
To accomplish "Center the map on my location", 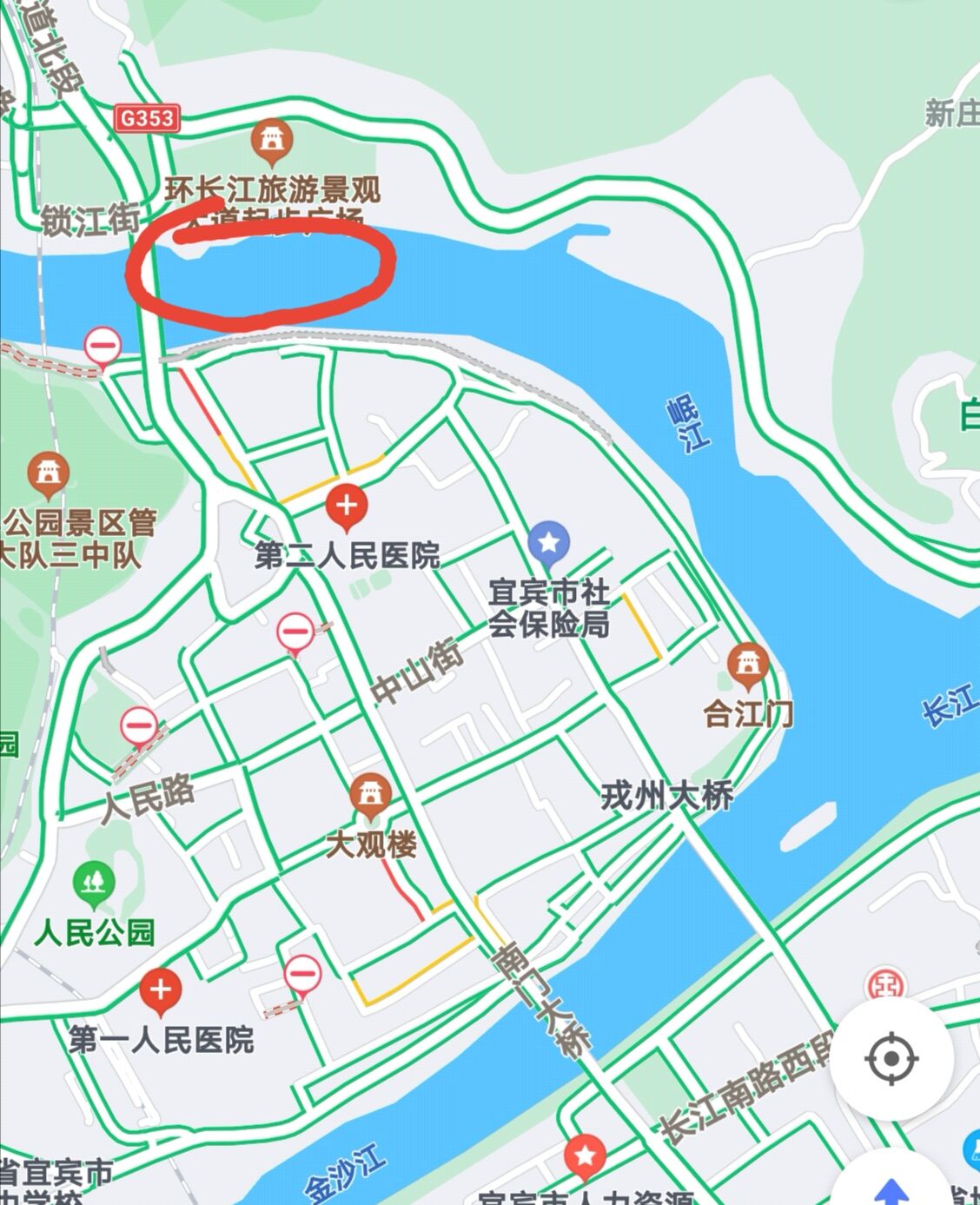I will [891, 1059].
